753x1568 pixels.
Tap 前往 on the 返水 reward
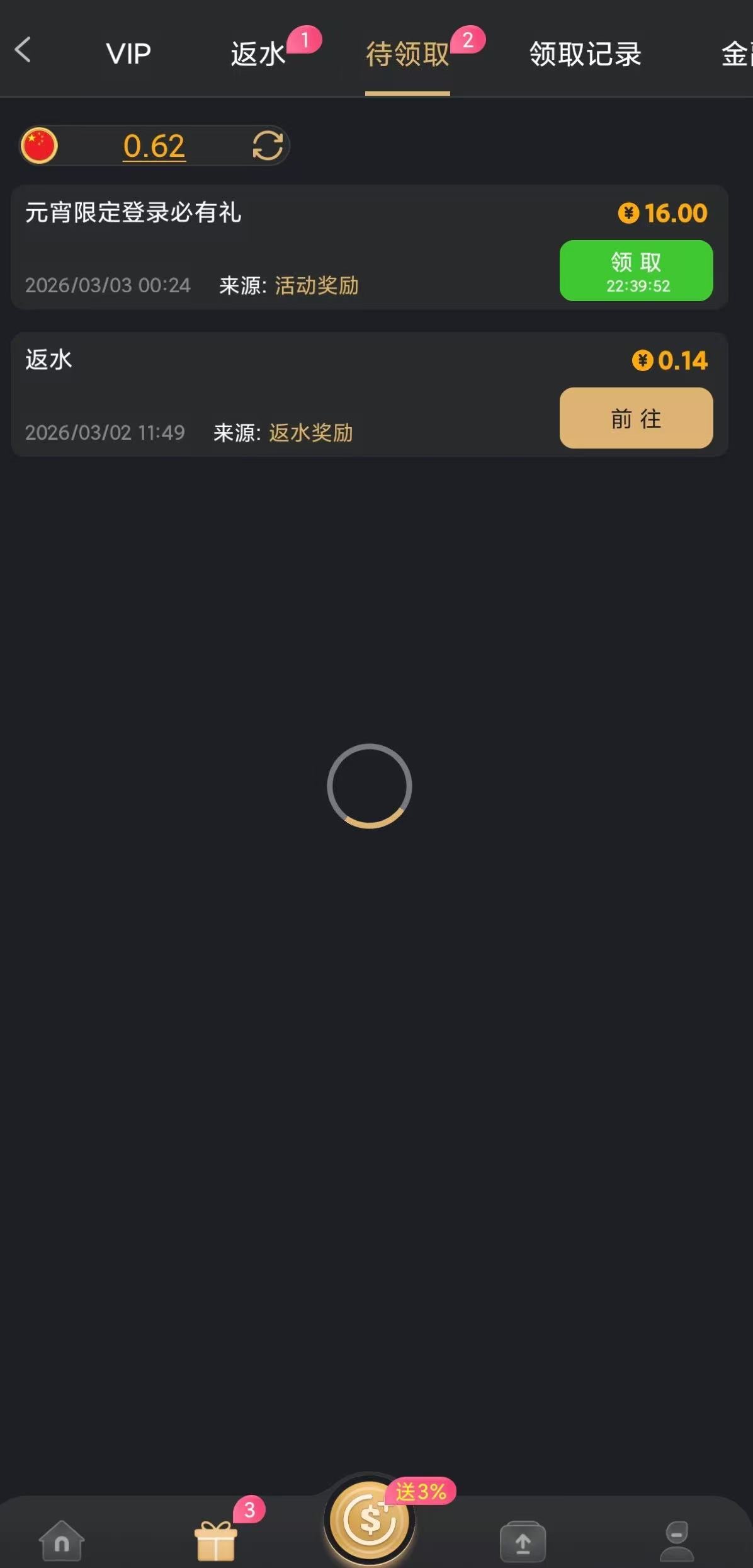pos(636,418)
